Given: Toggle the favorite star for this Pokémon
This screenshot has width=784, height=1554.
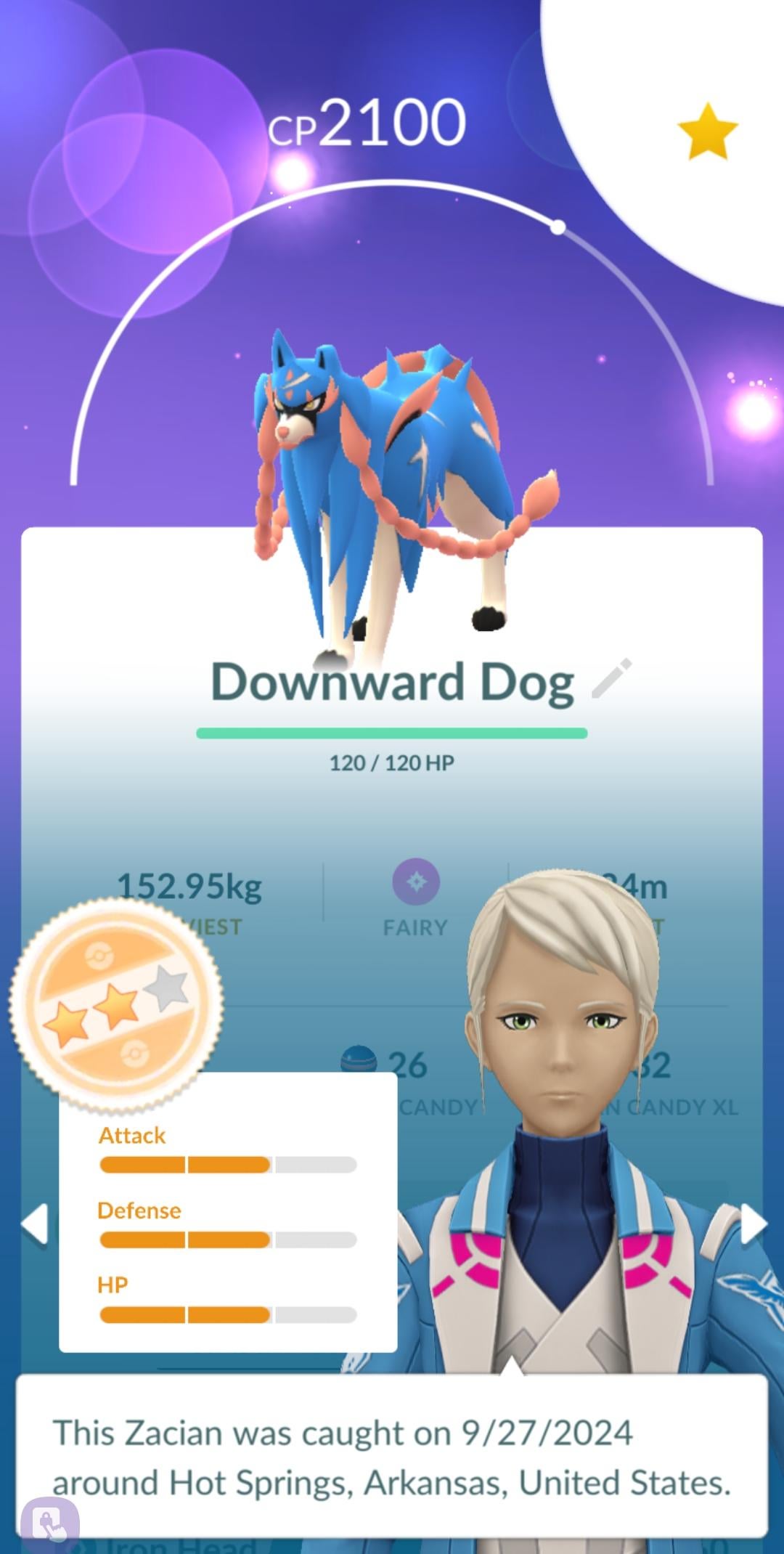Looking at the screenshot, I should (x=707, y=131).
